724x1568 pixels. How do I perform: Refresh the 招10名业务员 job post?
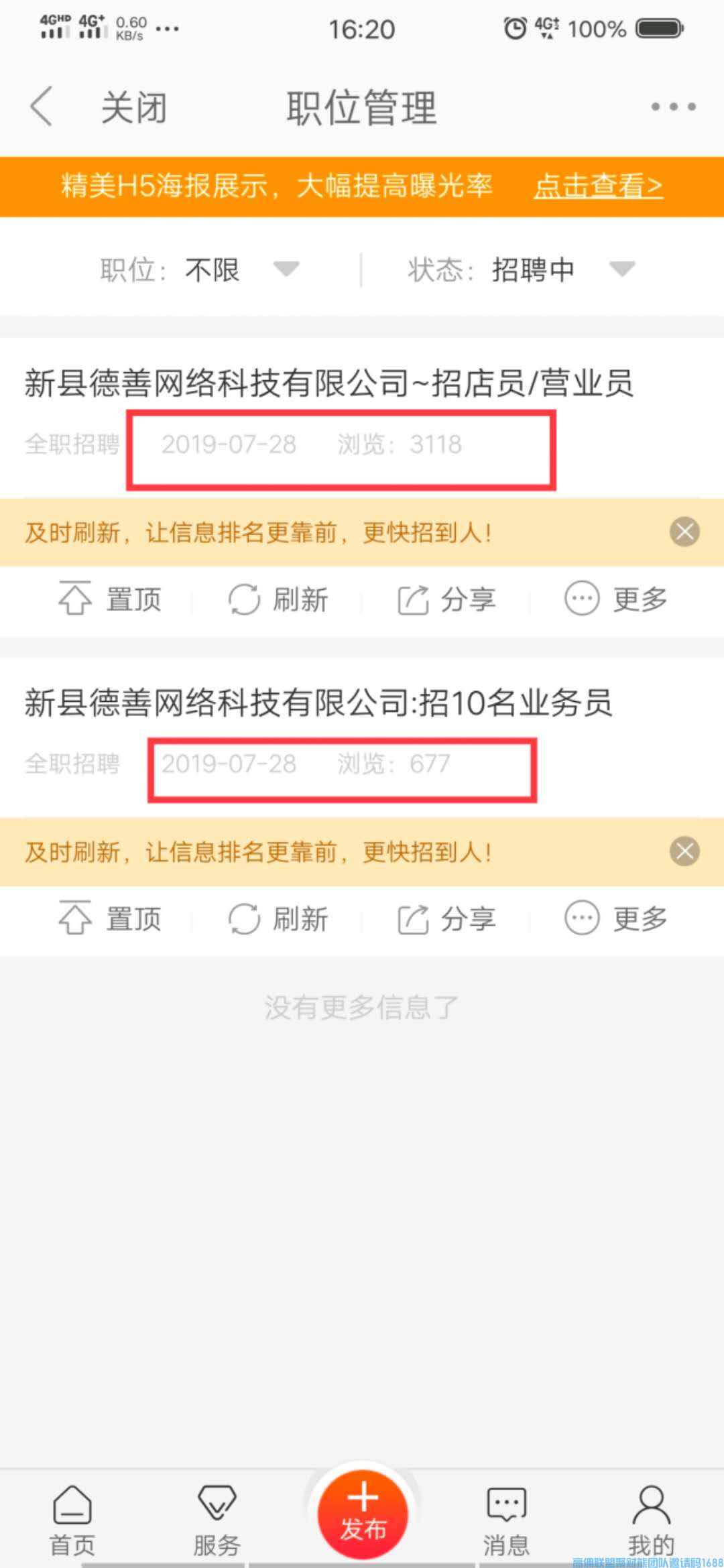click(x=278, y=918)
